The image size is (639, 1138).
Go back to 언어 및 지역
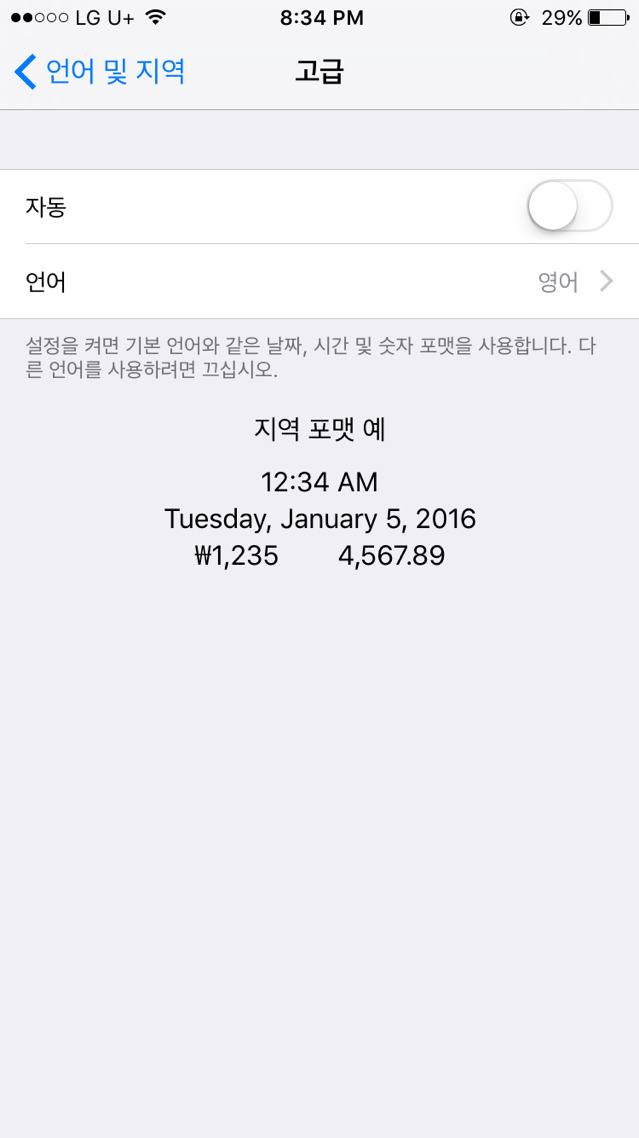pyautogui.click(x=100, y=72)
